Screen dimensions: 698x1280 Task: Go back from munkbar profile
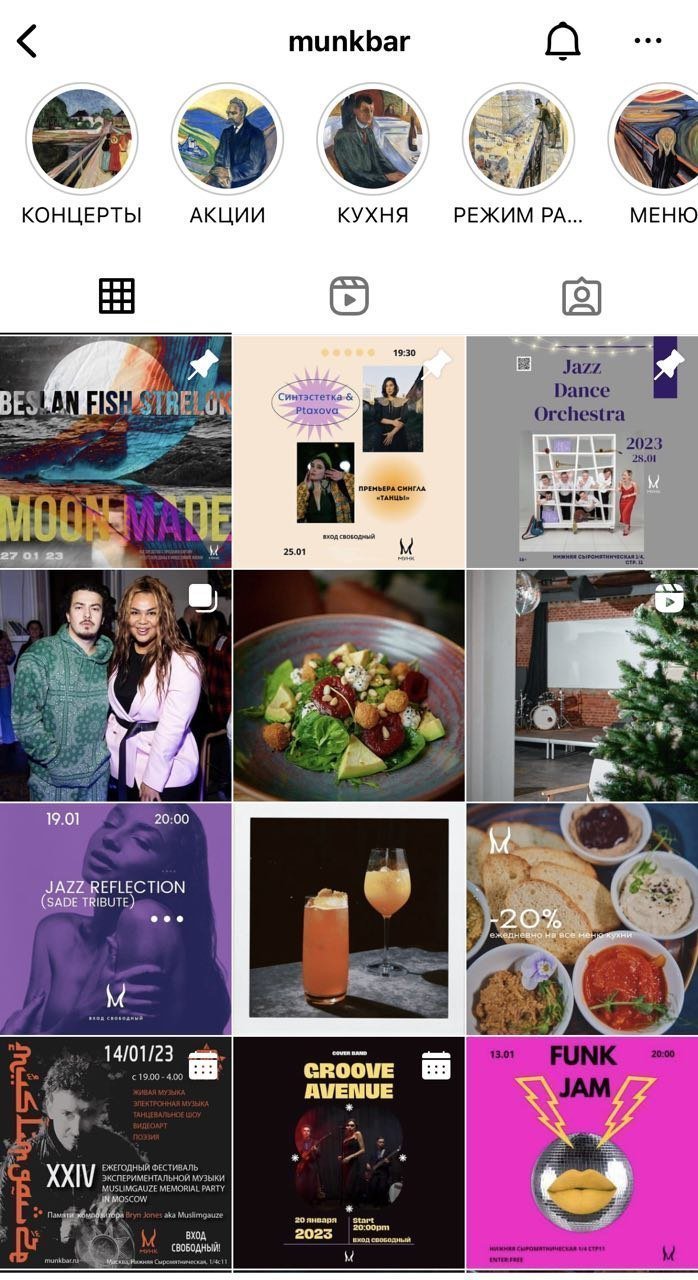[x=28, y=42]
